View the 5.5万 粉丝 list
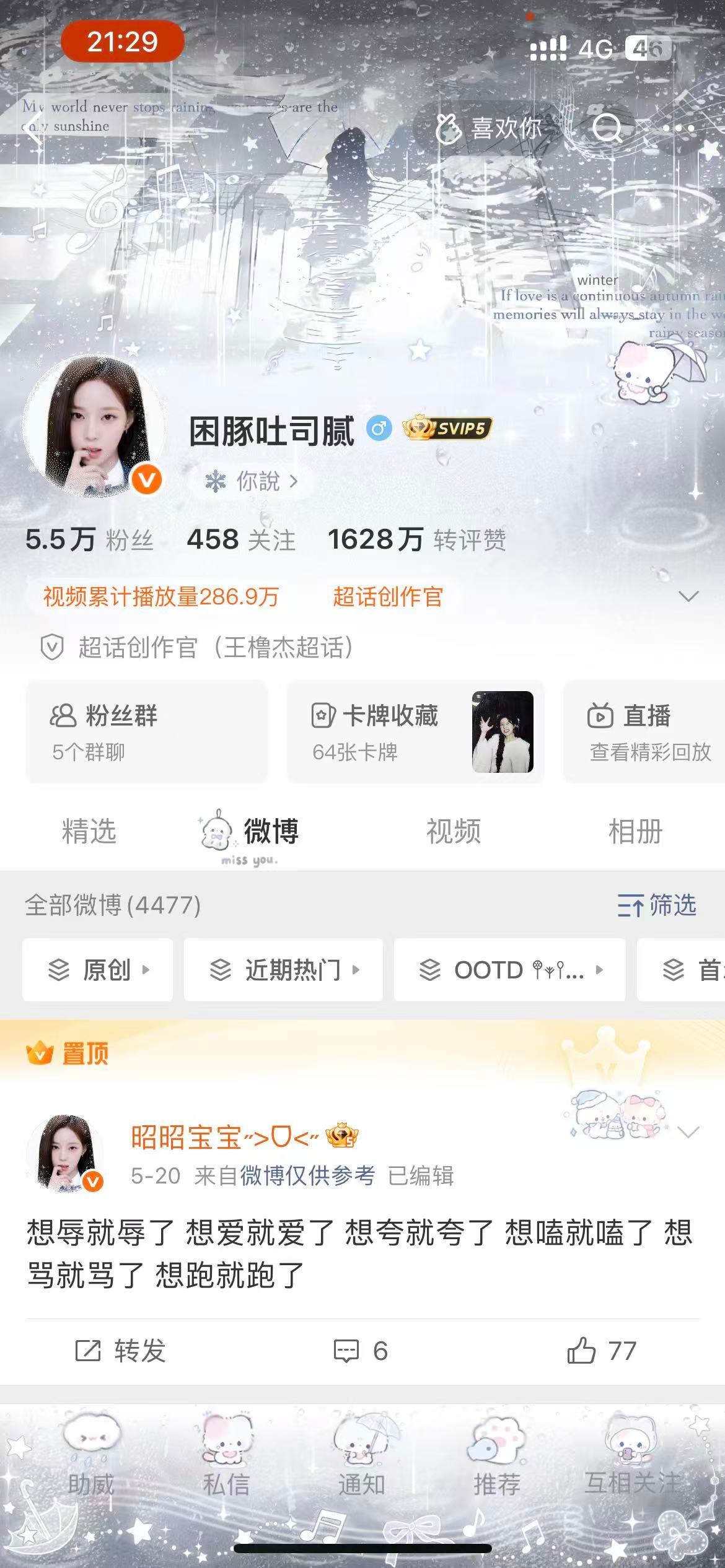Image resolution: width=725 pixels, height=1568 pixels. point(89,539)
